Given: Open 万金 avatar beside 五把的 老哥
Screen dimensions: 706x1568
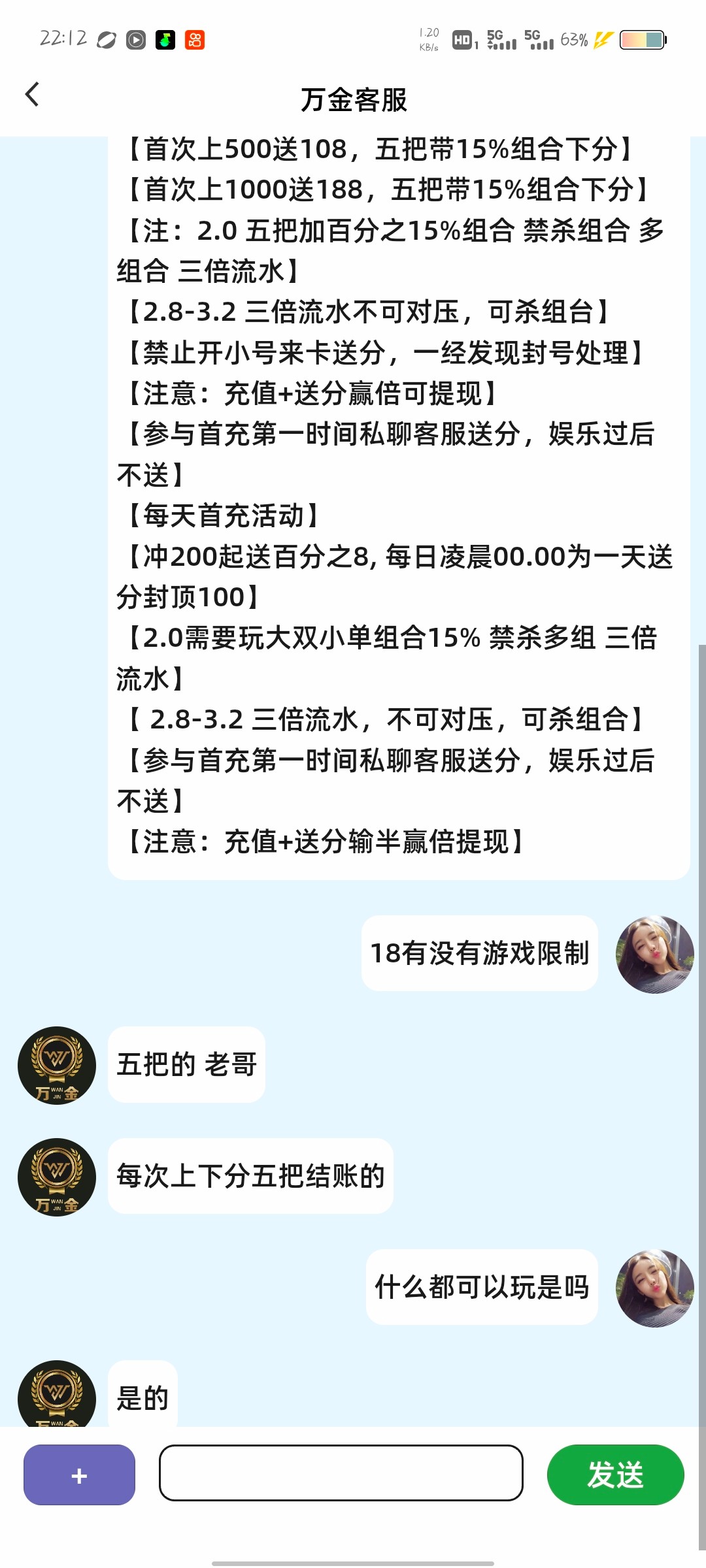Looking at the screenshot, I should tap(57, 1065).
